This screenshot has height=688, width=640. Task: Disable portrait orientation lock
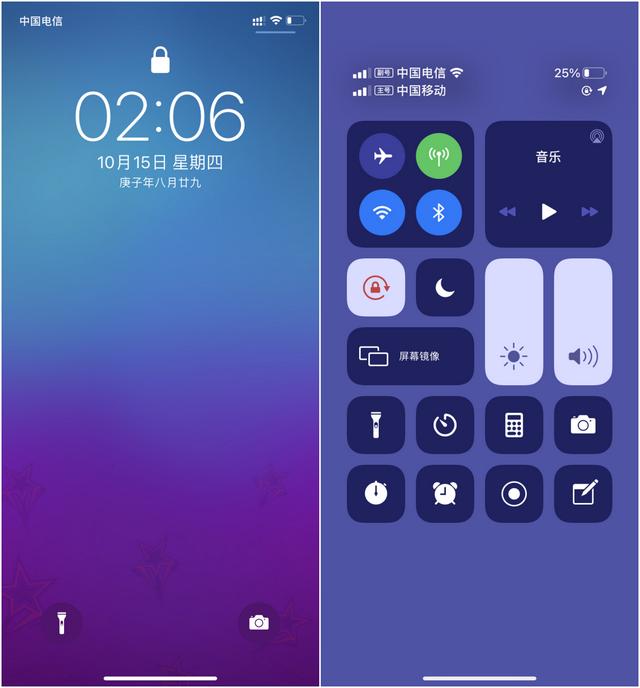[376, 288]
